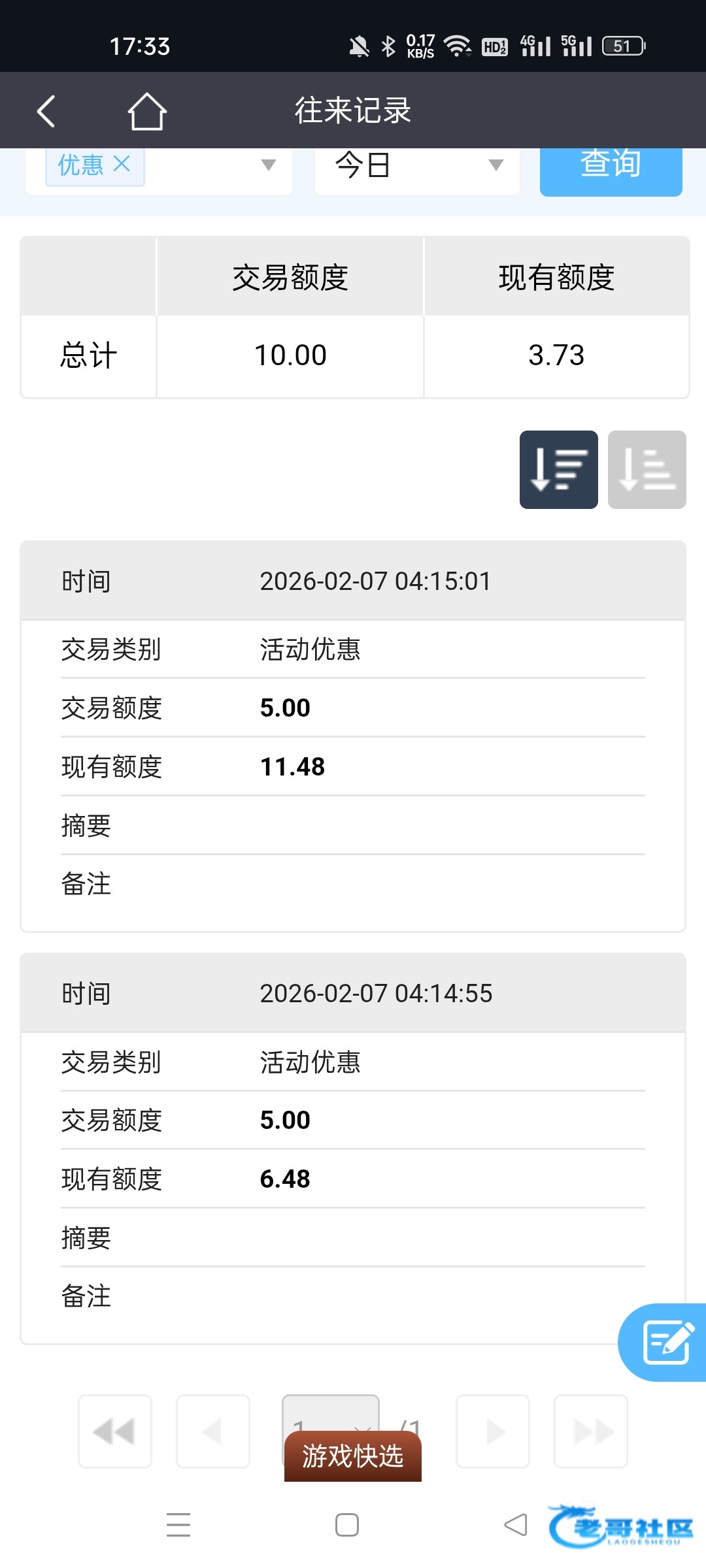
Task: Go to the previous page
Action: point(213,1431)
